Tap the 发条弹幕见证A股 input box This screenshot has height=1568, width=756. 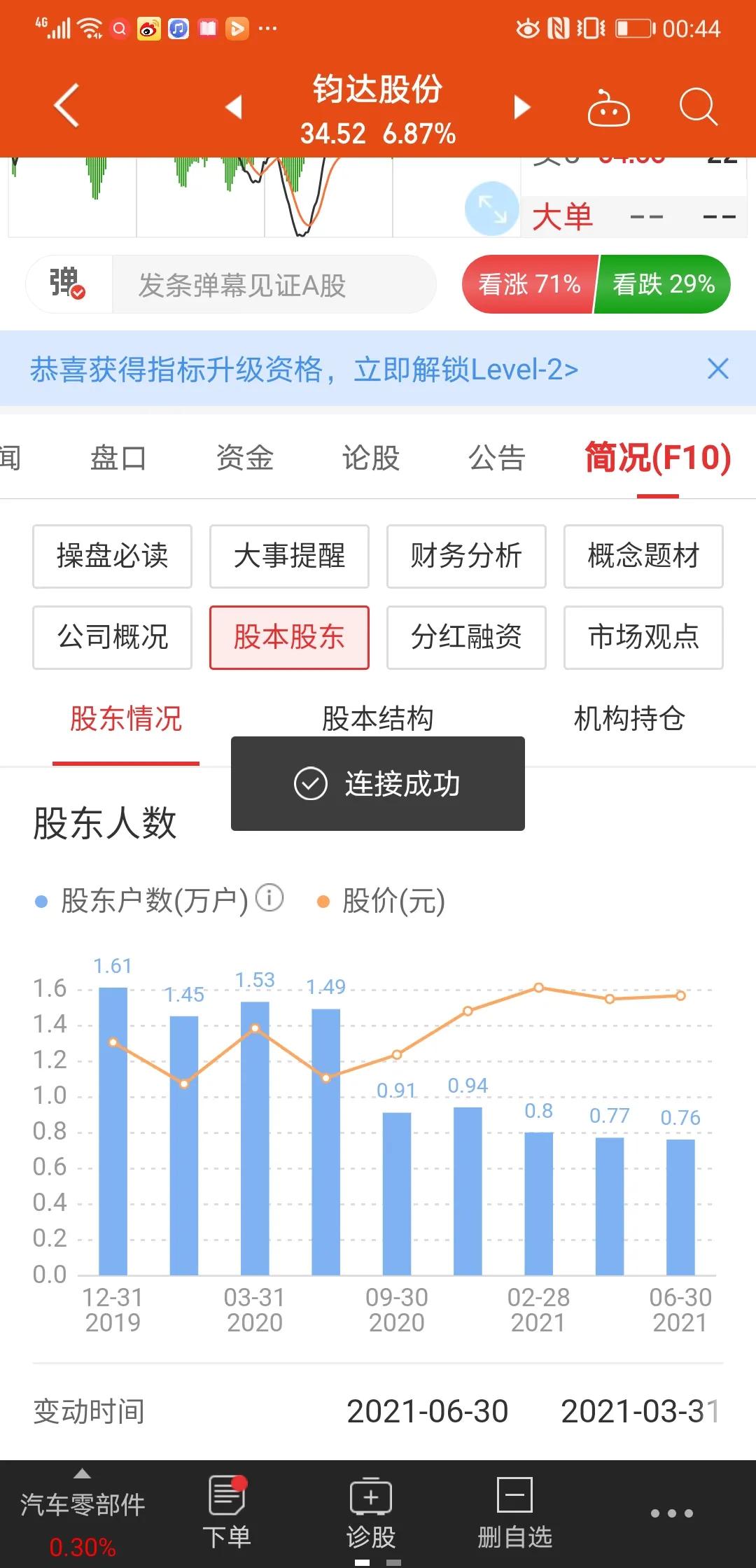click(x=273, y=285)
